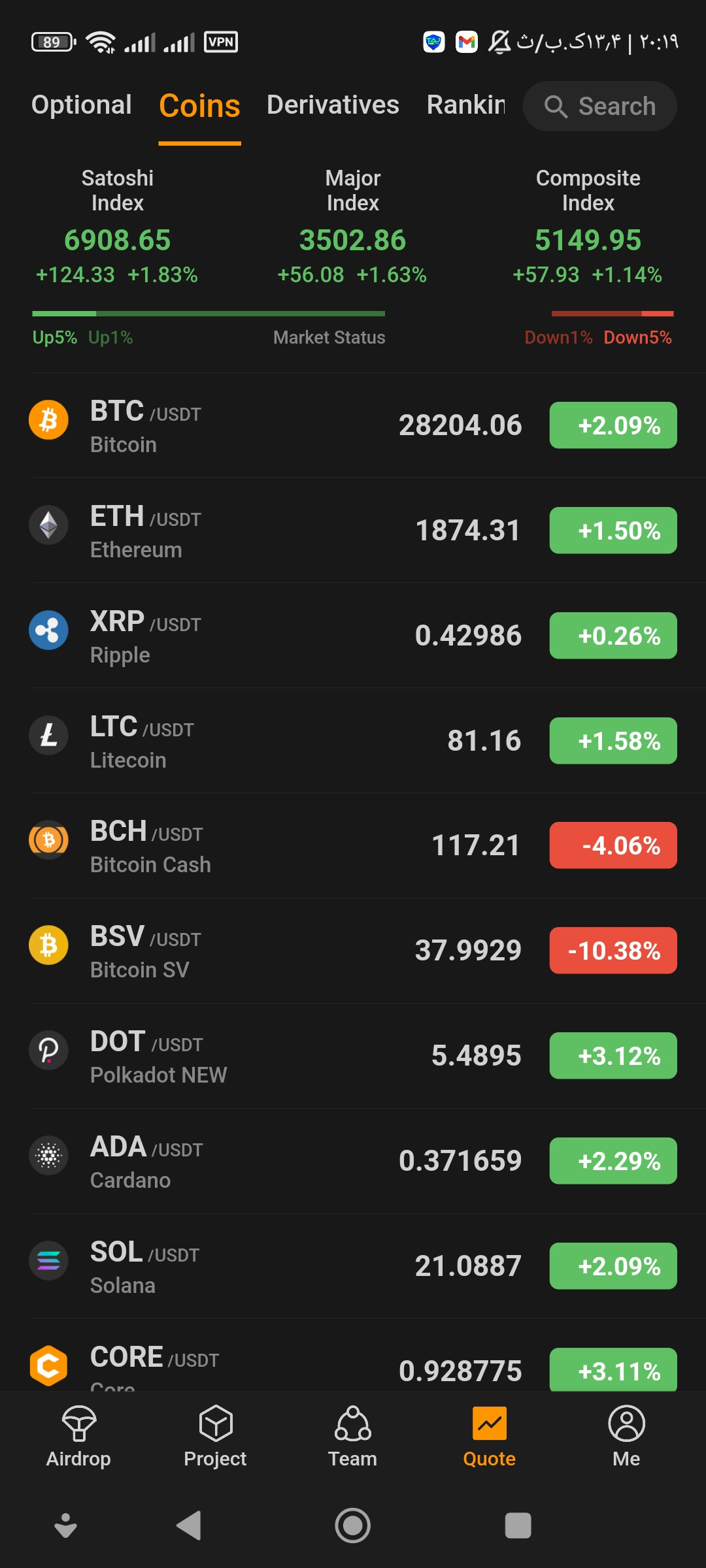View LTC/USDT Litecoin details
Viewport: 706px width, 1568px height.
point(353,741)
